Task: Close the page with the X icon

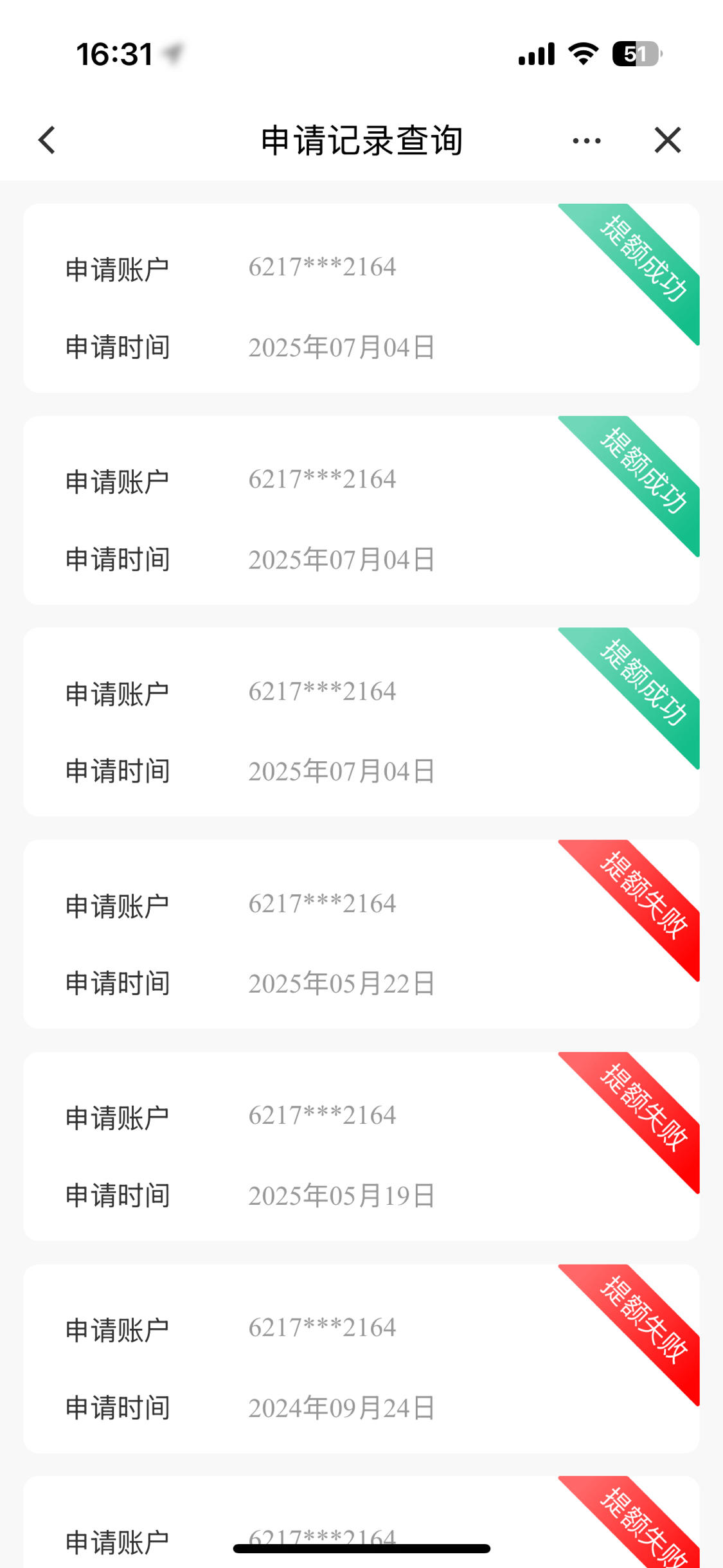Action: coord(668,140)
